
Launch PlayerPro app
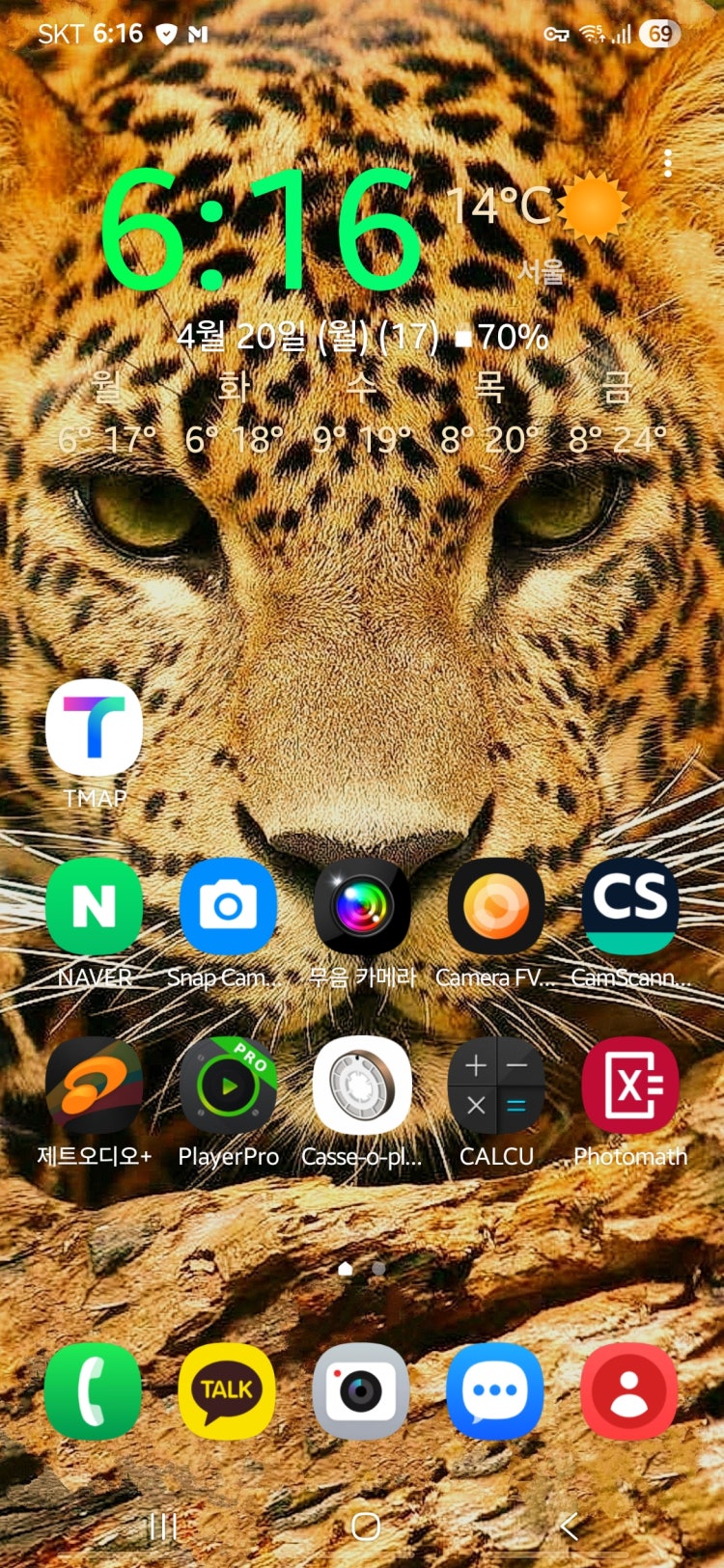point(228,1086)
